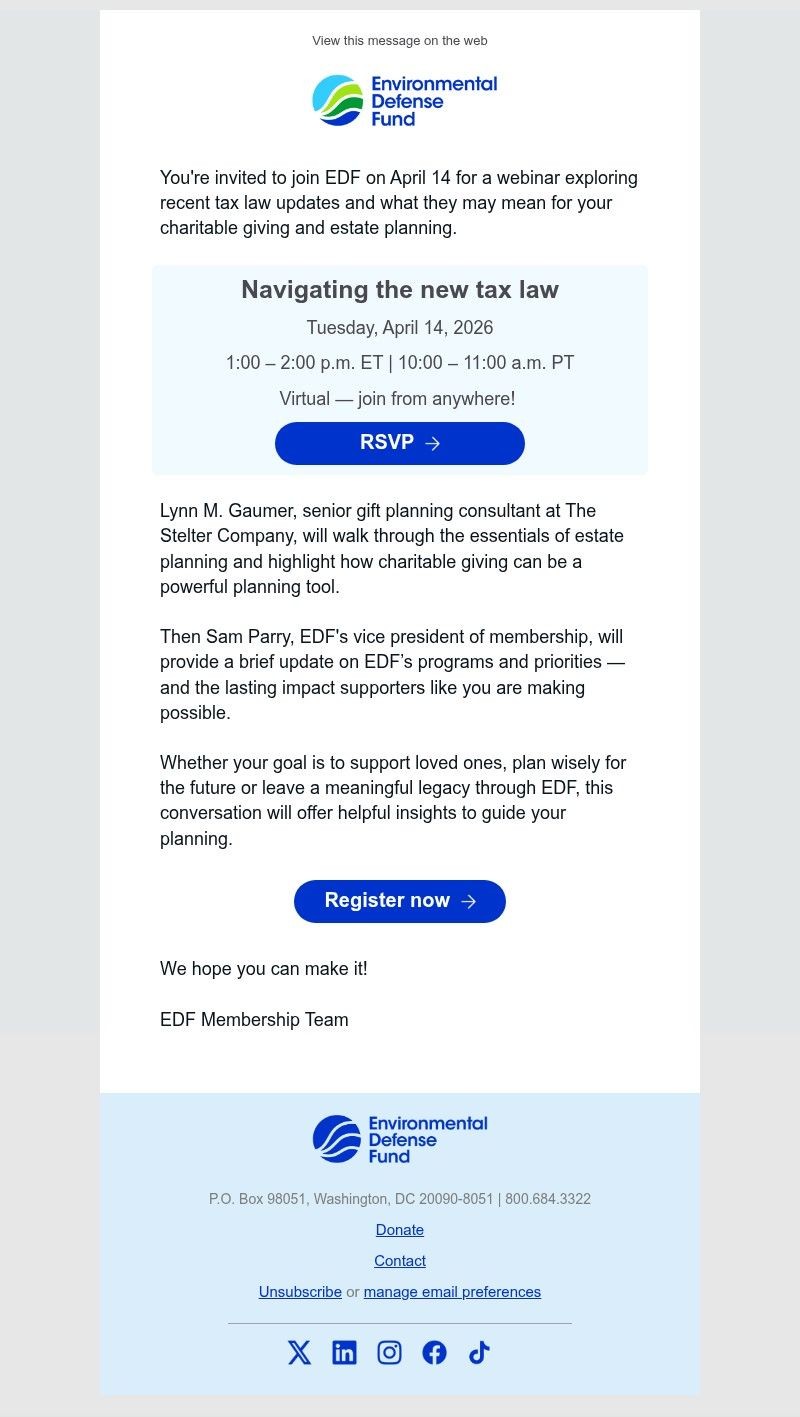Click the arrow inside the RSVP button

pos(432,443)
